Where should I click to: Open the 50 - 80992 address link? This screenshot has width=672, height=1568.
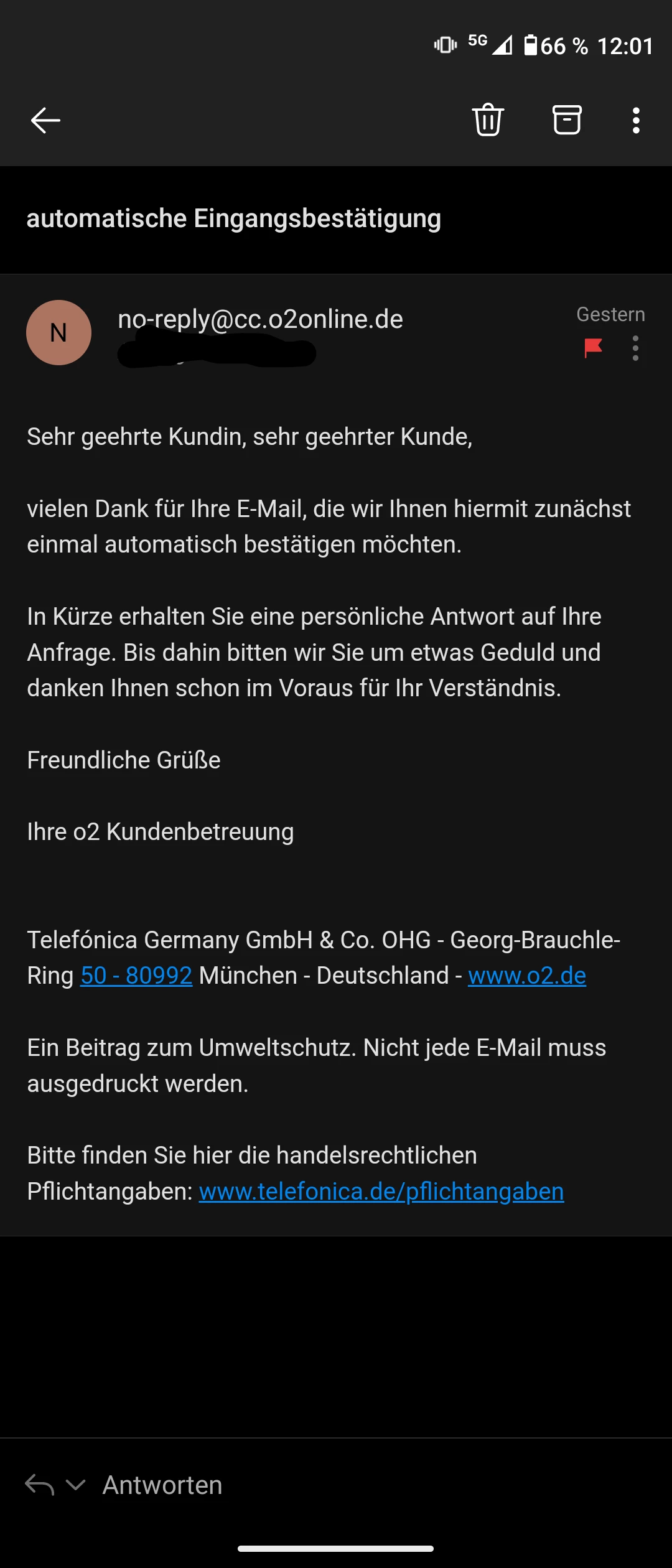tap(136, 976)
